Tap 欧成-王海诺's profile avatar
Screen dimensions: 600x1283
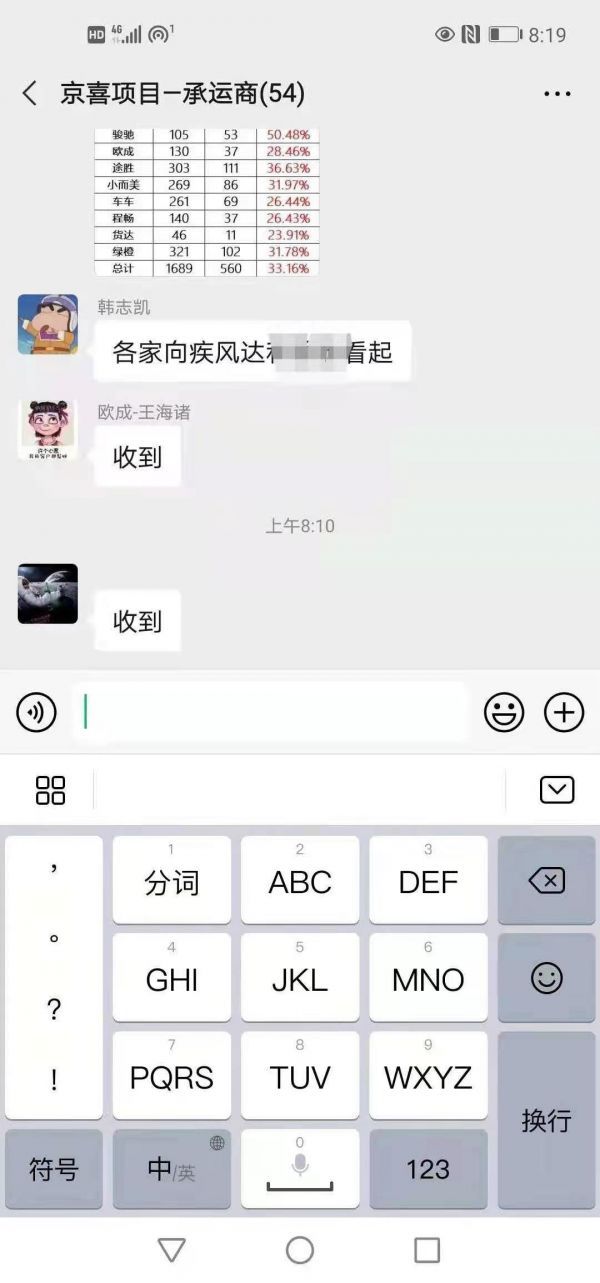pyautogui.click(x=47, y=430)
